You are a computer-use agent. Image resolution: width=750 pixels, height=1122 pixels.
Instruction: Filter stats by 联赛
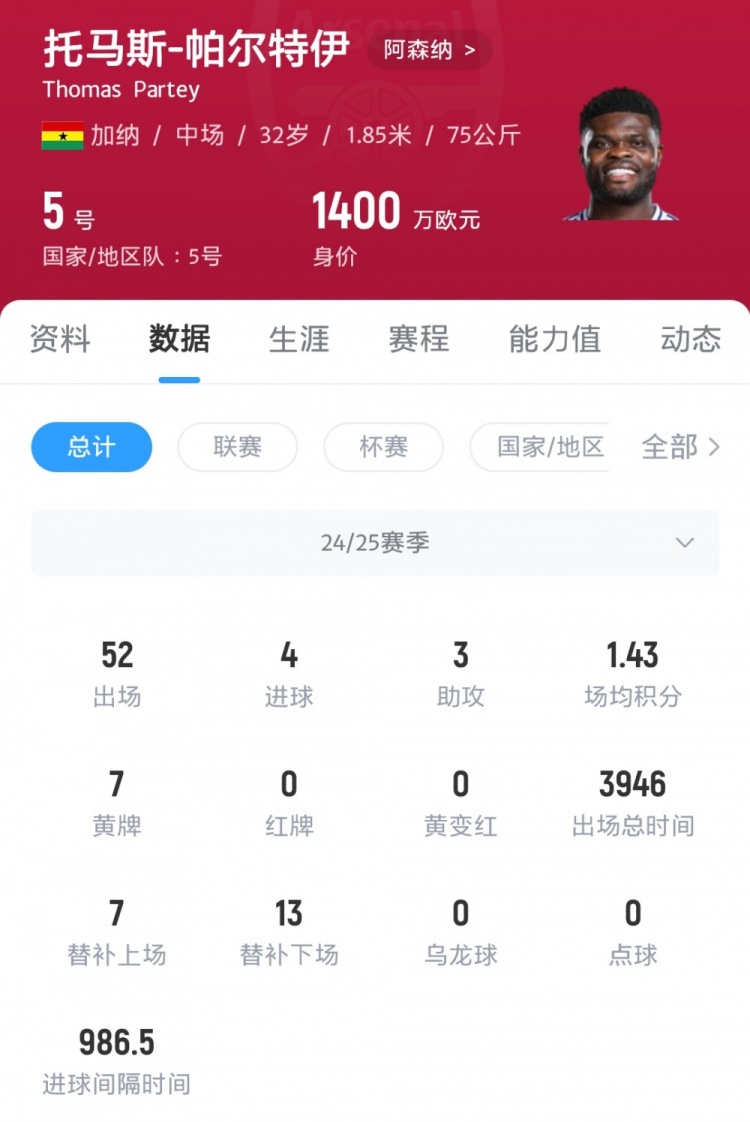pos(238,447)
